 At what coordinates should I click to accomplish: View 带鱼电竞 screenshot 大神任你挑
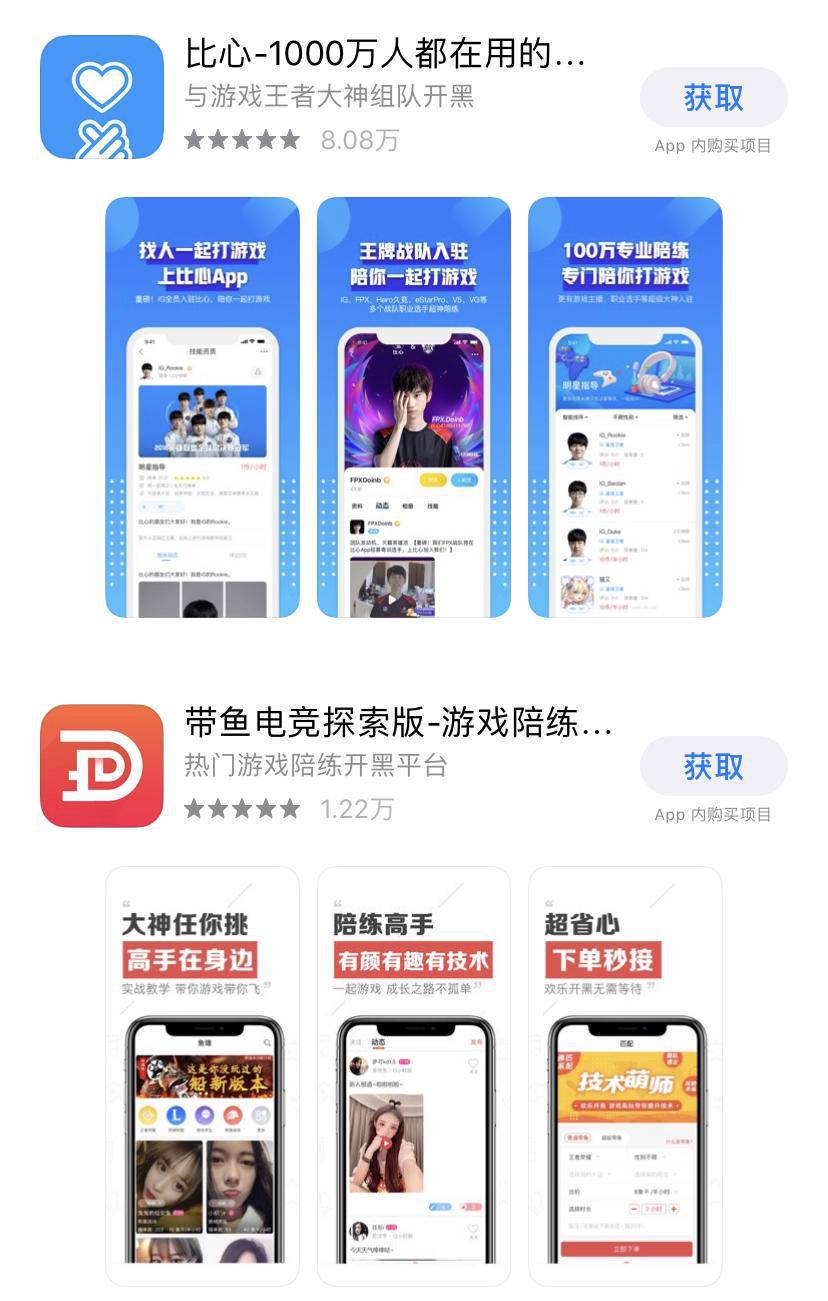tap(203, 1075)
